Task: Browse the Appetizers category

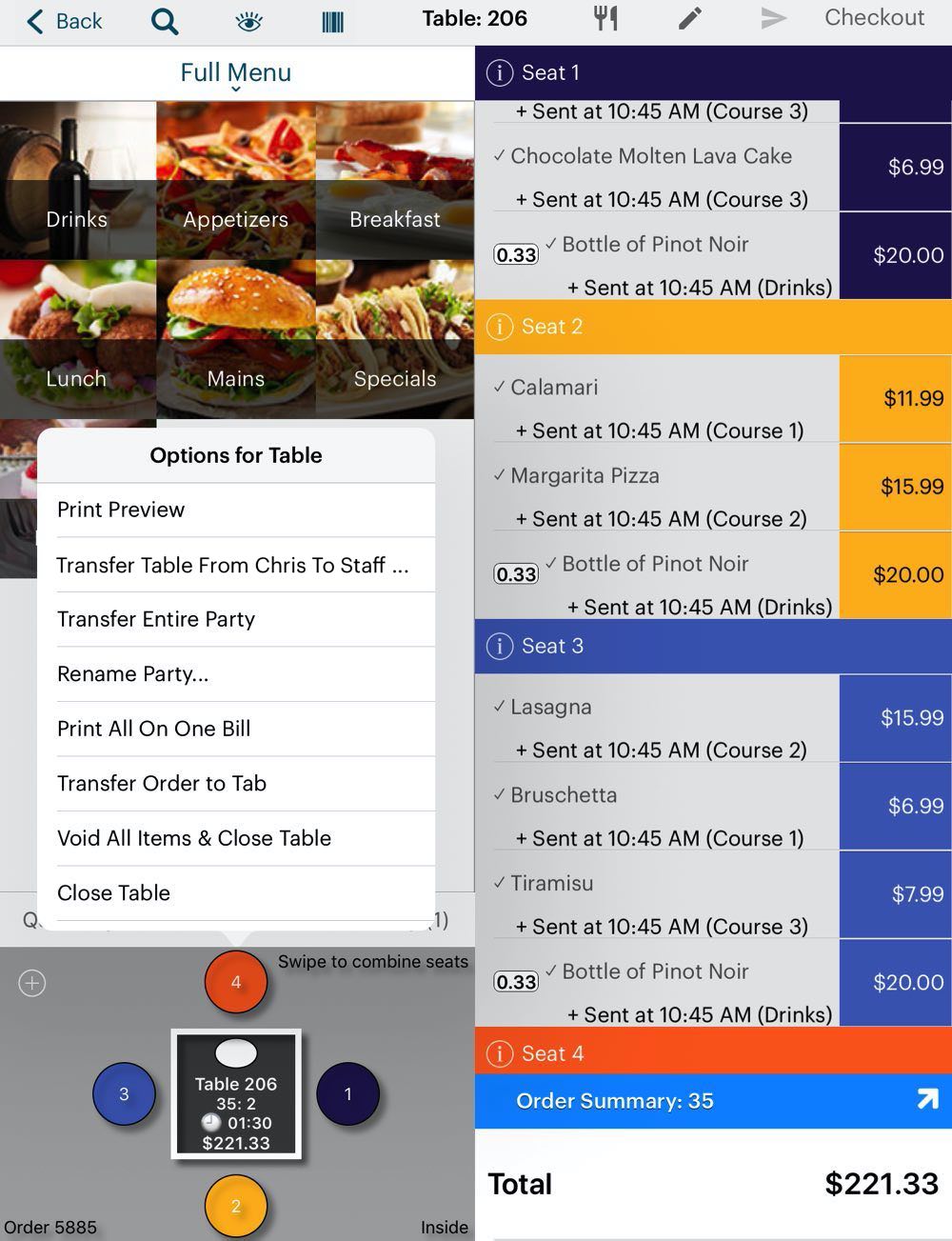Action: (x=235, y=219)
